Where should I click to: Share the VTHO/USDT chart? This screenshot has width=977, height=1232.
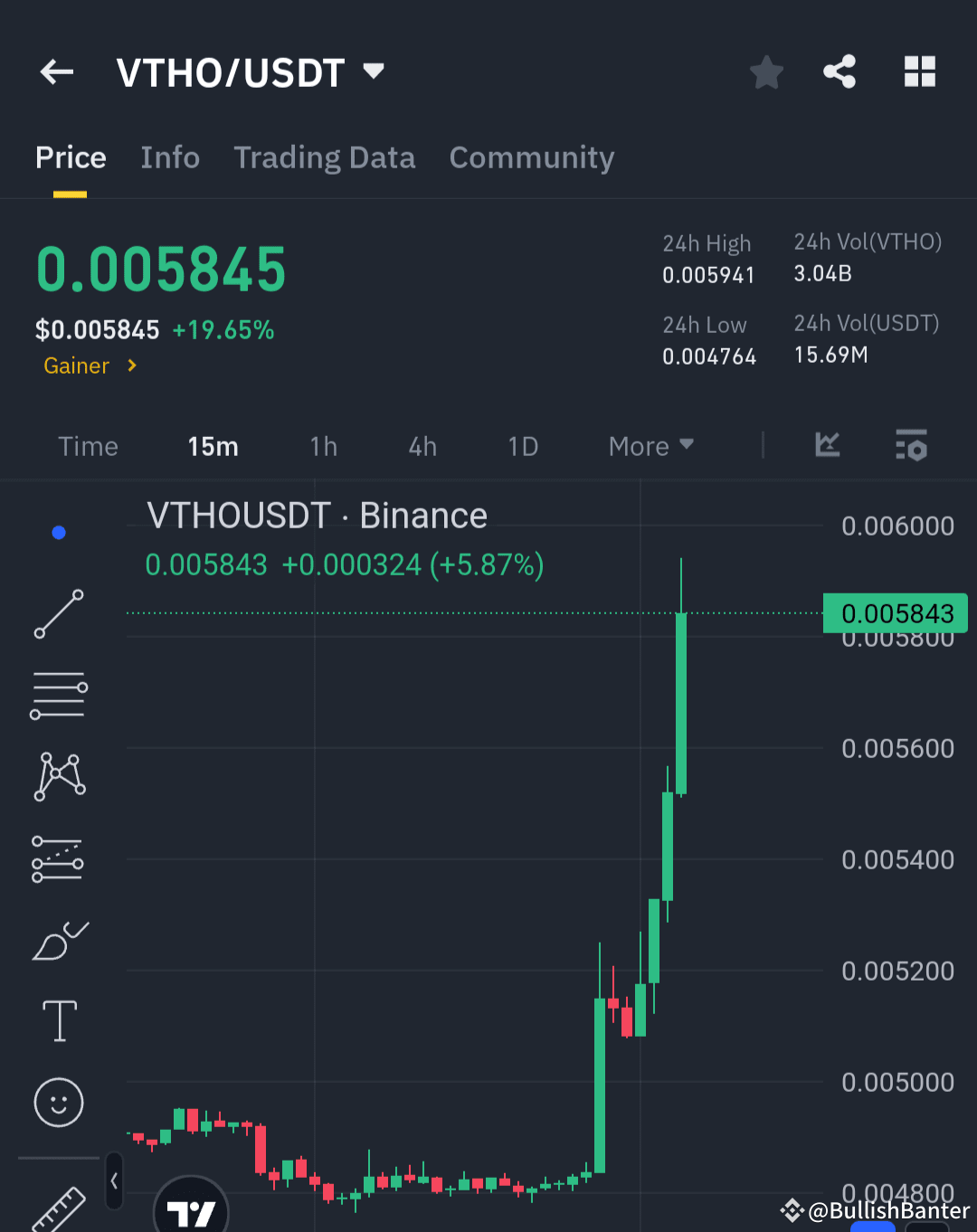click(x=839, y=71)
